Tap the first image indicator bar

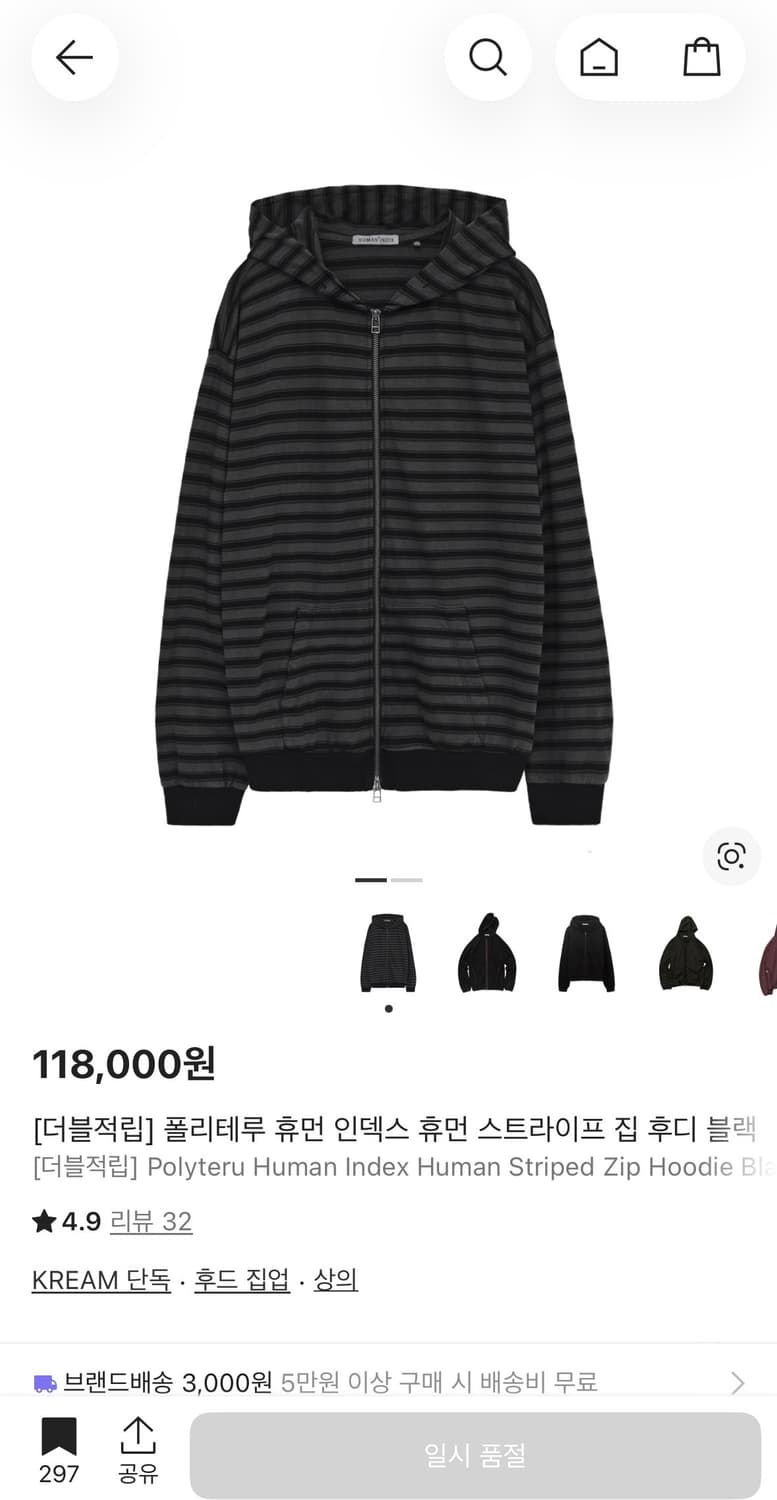[x=371, y=879]
